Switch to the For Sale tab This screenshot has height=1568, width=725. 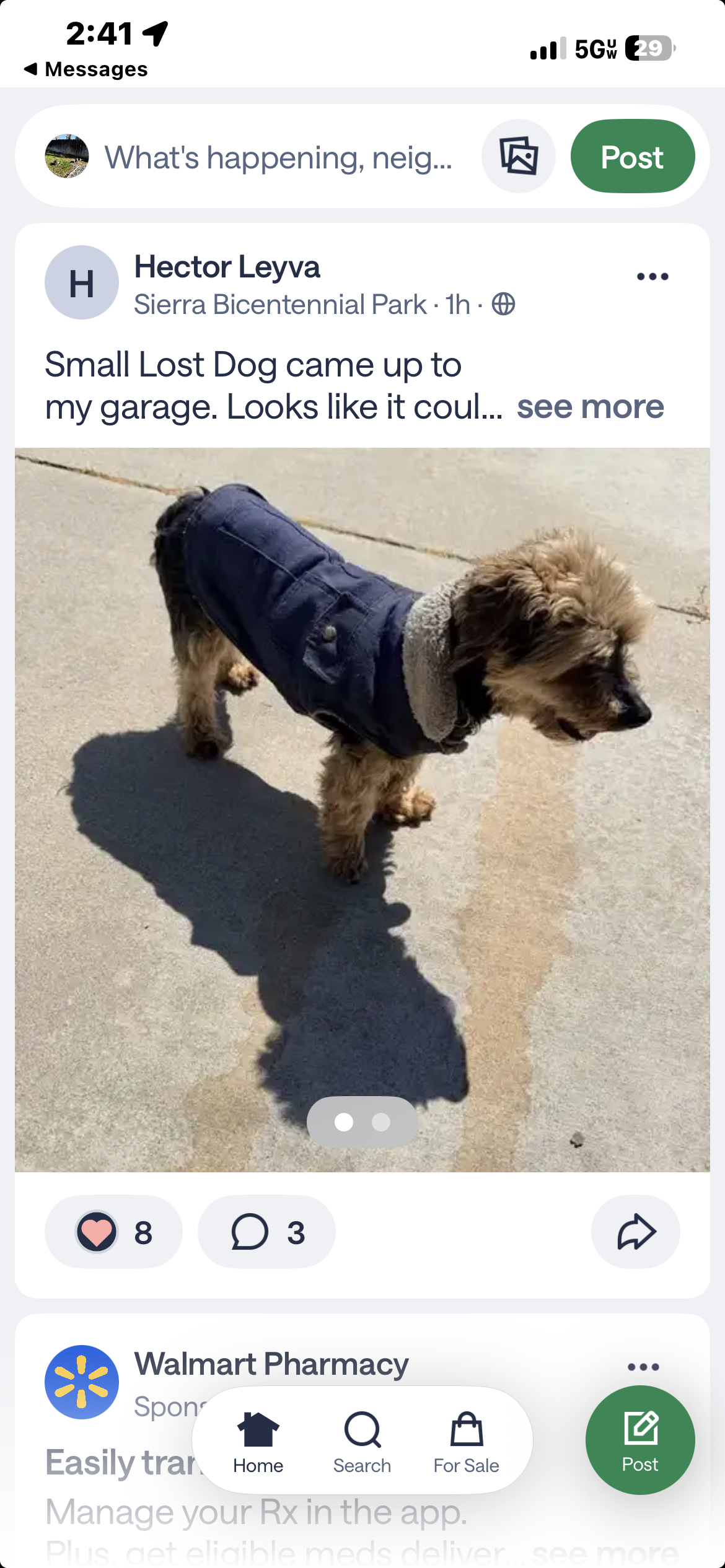tap(466, 1442)
